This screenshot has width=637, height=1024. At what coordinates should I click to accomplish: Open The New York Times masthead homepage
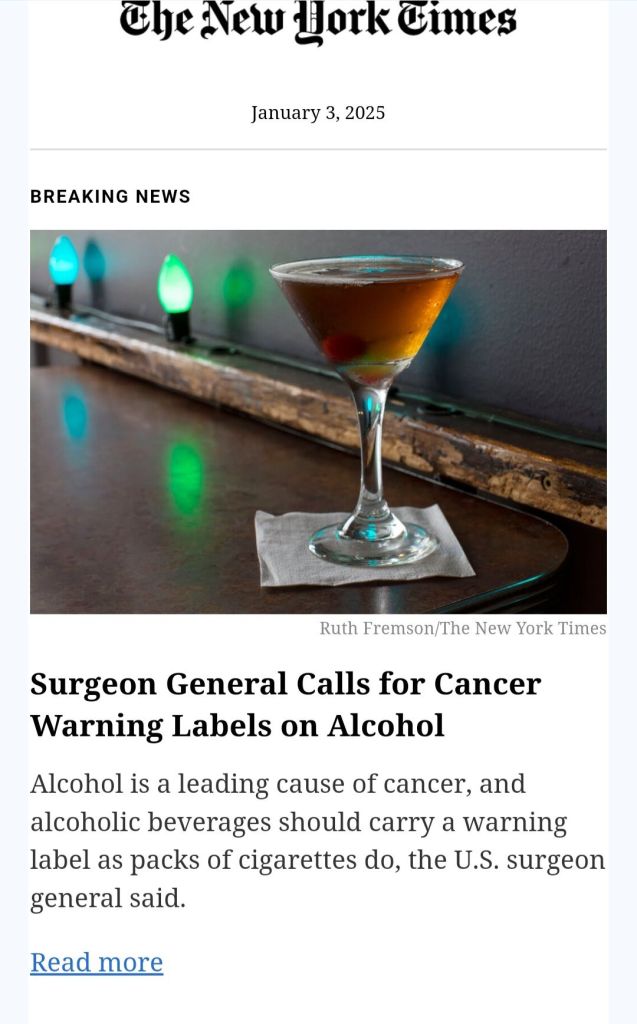click(318, 22)
